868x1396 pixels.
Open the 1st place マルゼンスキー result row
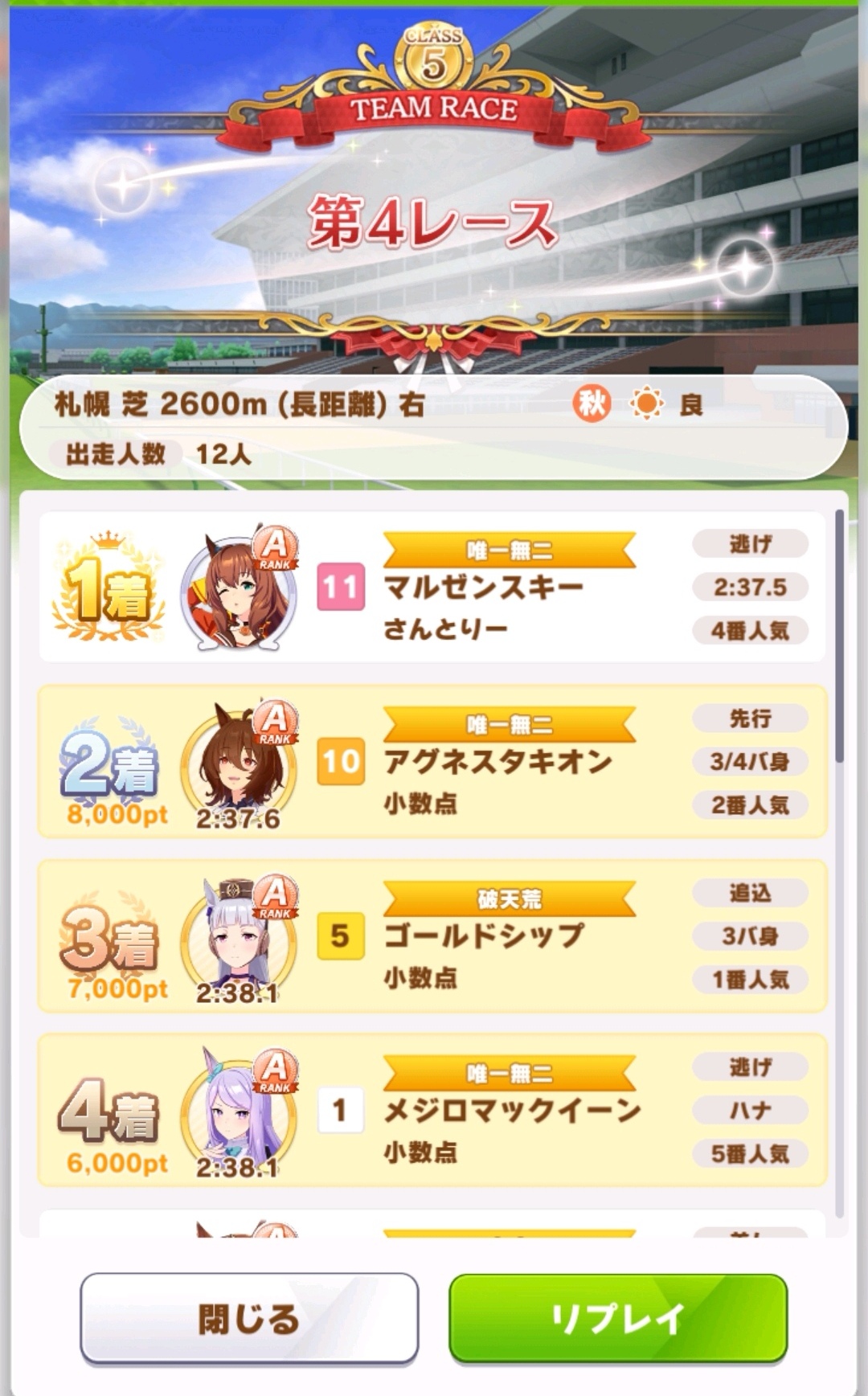[x=432, y=587]
